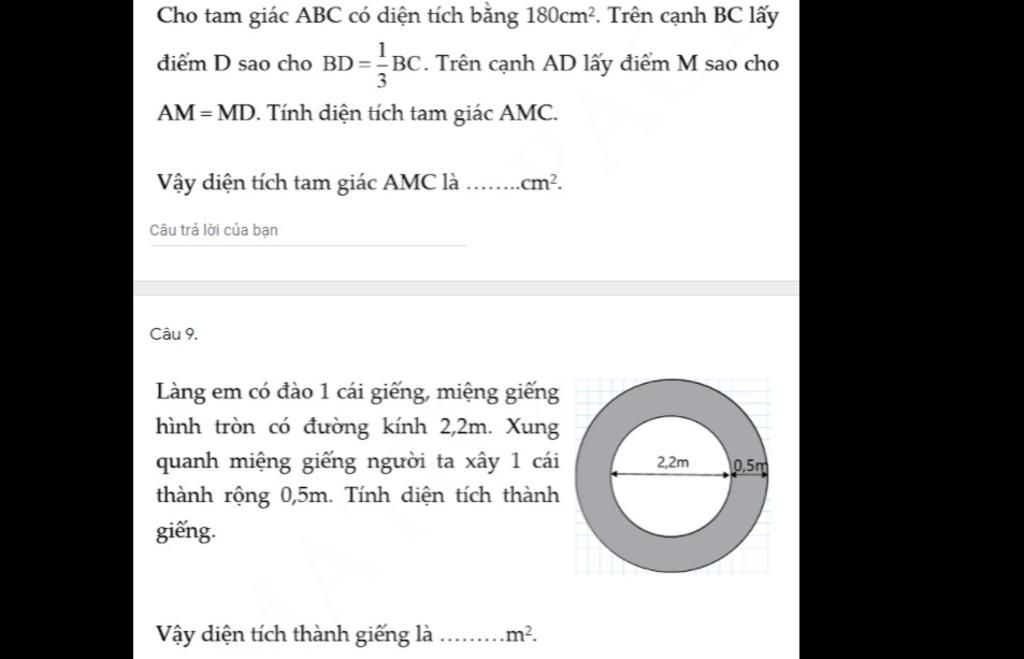Tap the 'Câu trả lời của bạn' answer field
Viewport: 1024px width, 659px height.
tap(306, 231)
